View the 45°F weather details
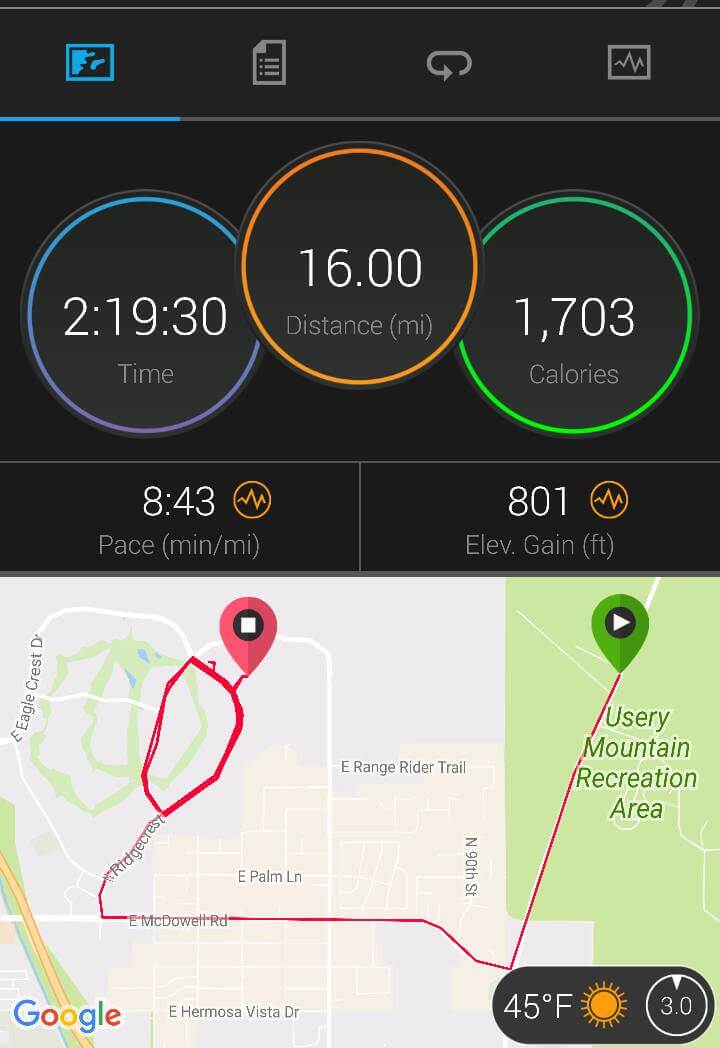The width and height of the screenshot is (720, 1048). pyautogui.click(x=565, y=1005)
